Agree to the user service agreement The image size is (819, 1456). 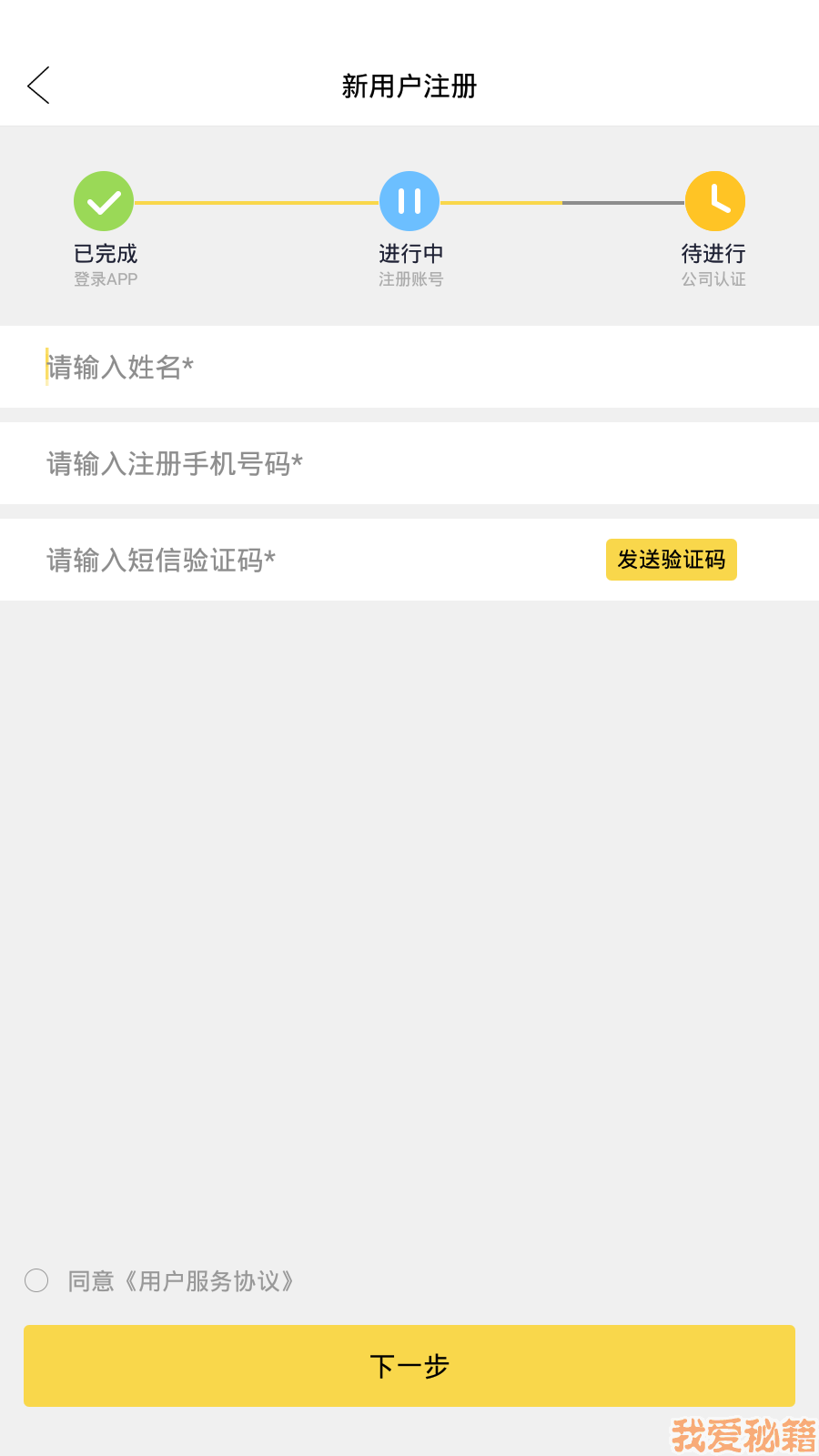click(x=36, y=1281)
